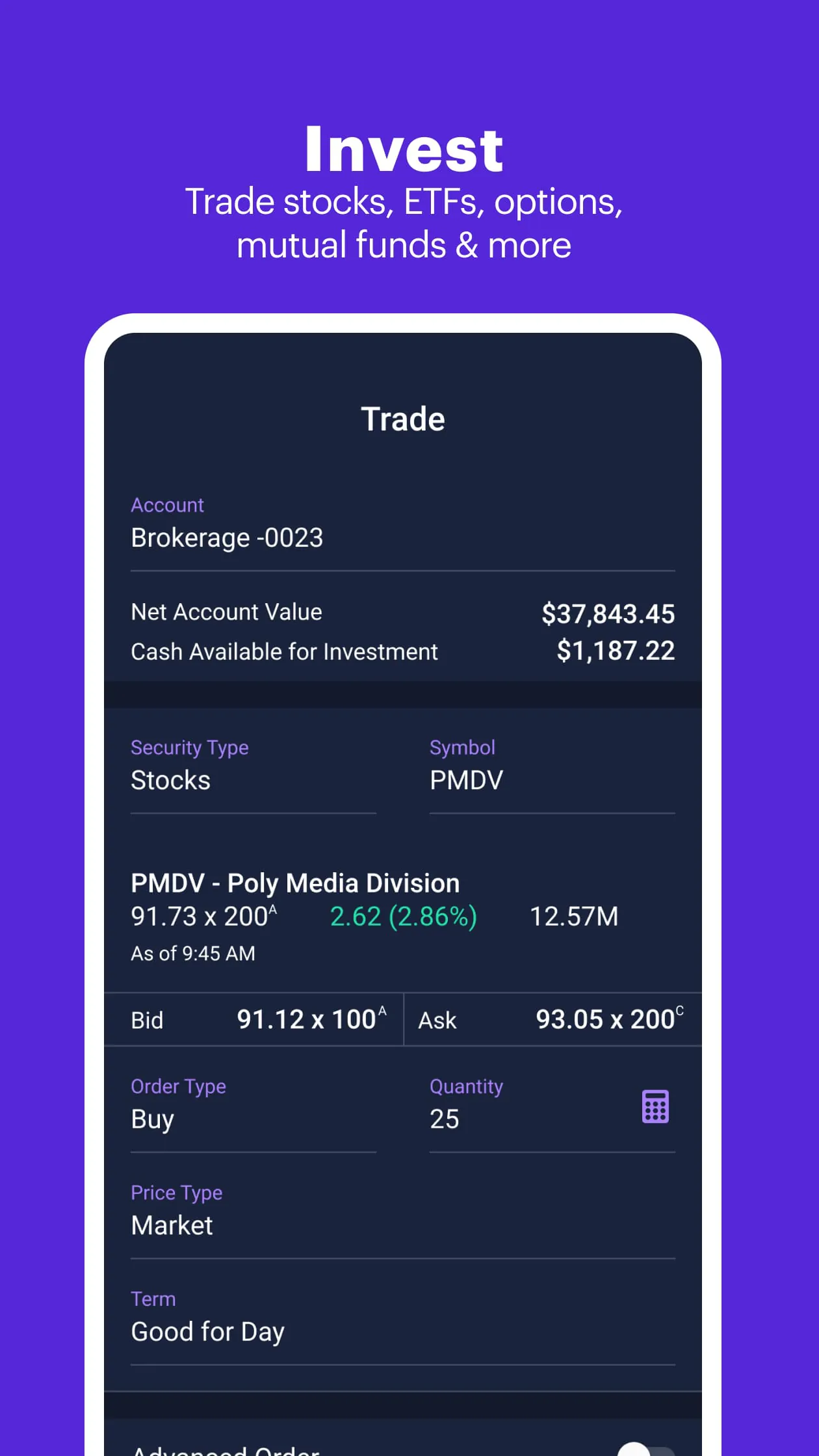Open the quantity calculator icon
Viewport: 819px width, 1456px height.
[x=655, y=1106]
